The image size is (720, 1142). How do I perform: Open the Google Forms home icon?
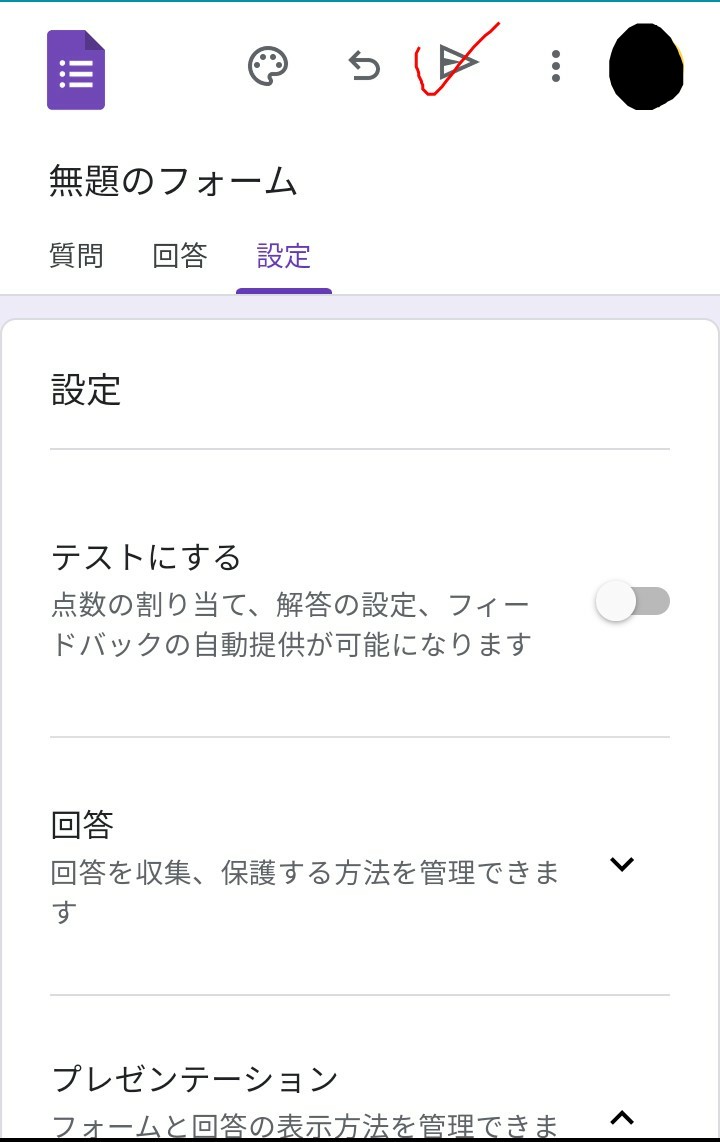click(76, 70)
